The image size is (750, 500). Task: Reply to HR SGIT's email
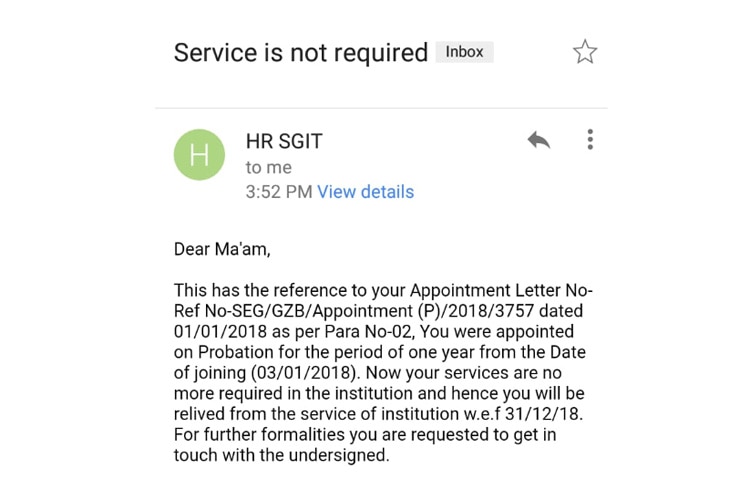tap(539, 140)
